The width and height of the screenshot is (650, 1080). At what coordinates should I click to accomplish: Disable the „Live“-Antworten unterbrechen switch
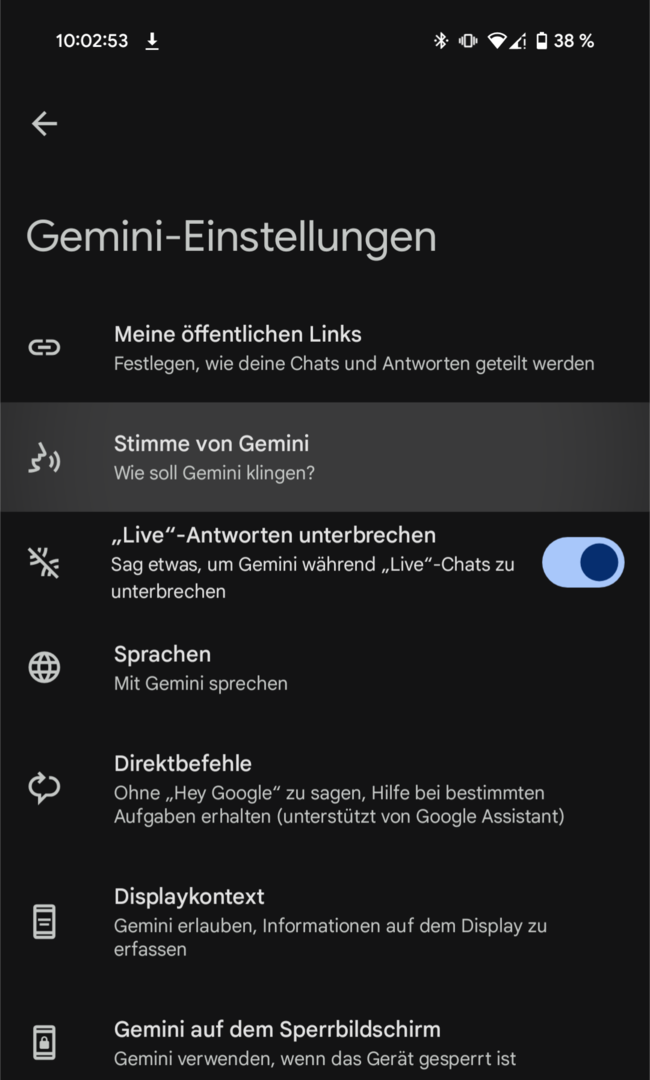pos(582,562)
